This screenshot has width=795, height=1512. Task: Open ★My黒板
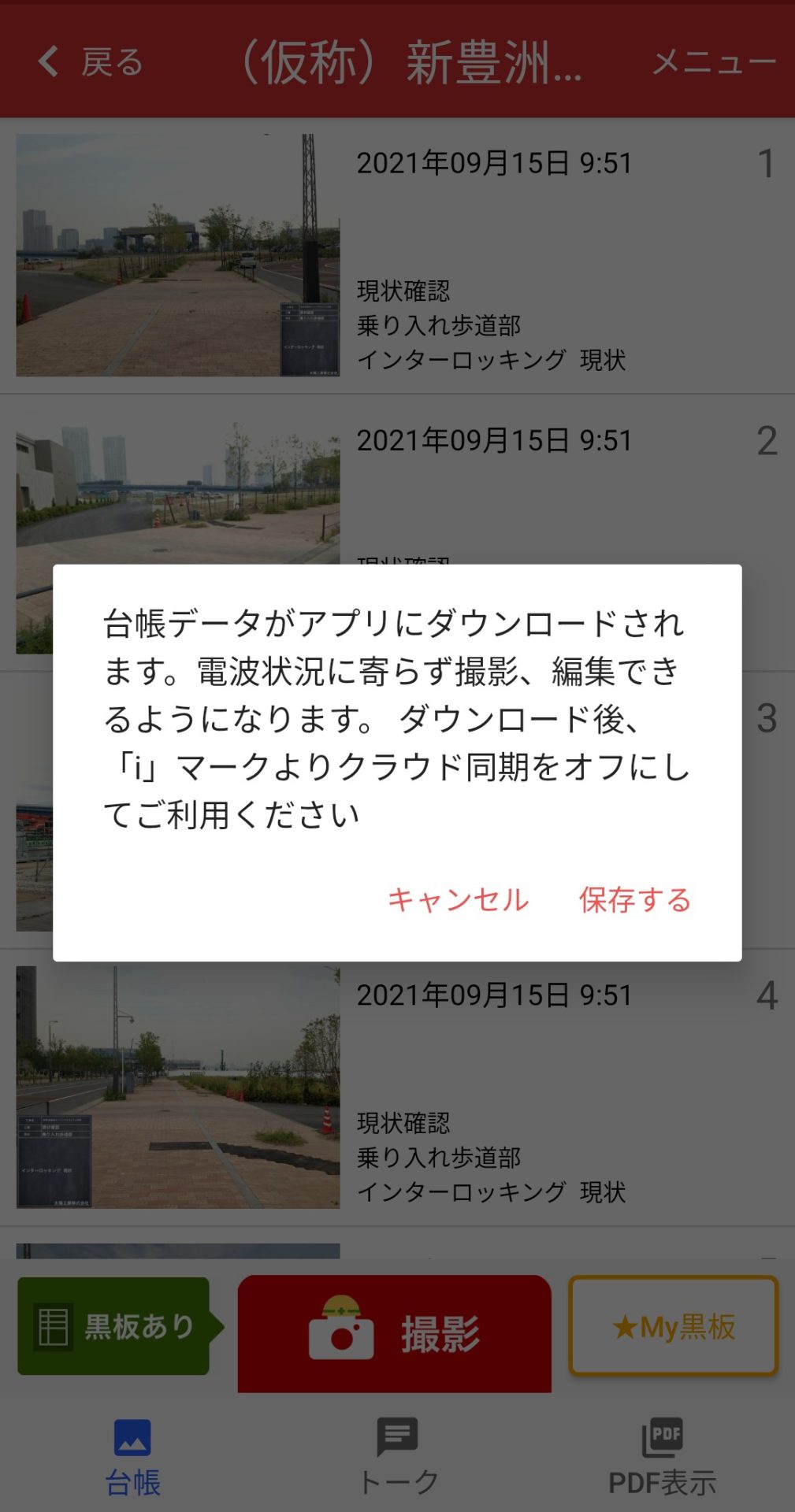(674, 1326)
